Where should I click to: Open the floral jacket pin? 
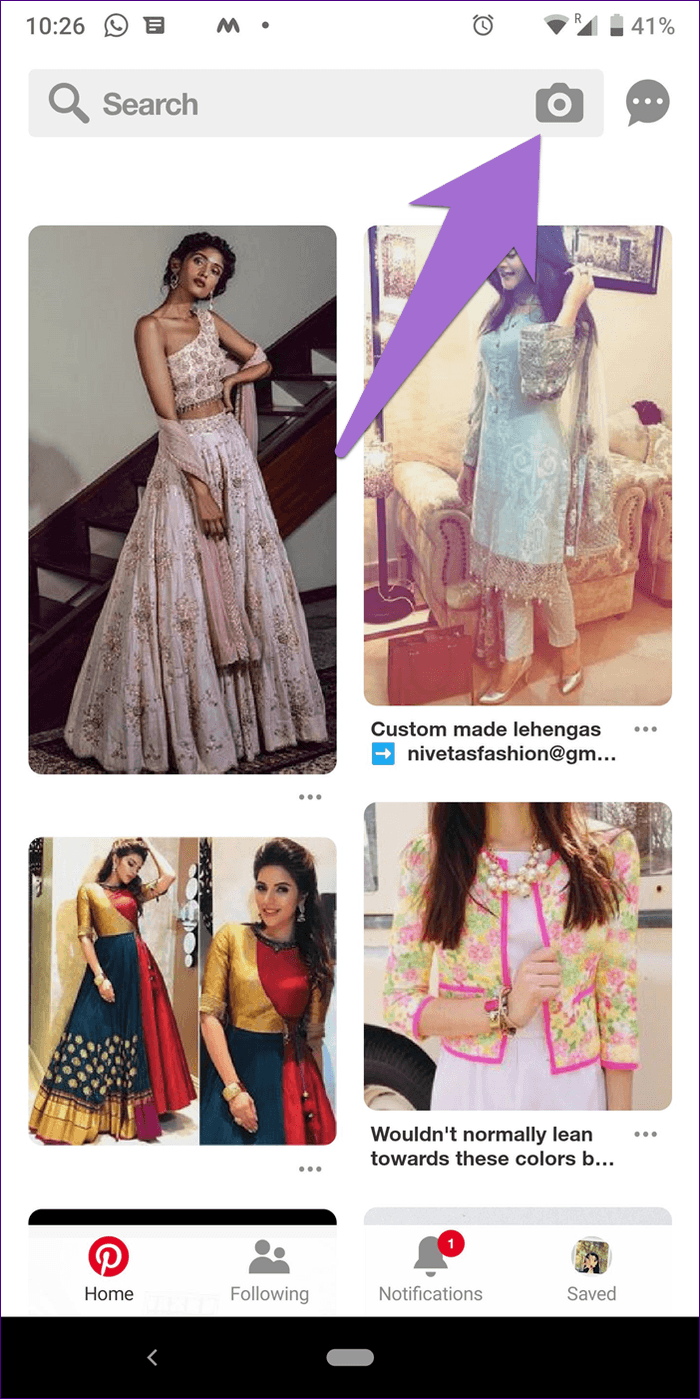517,956
